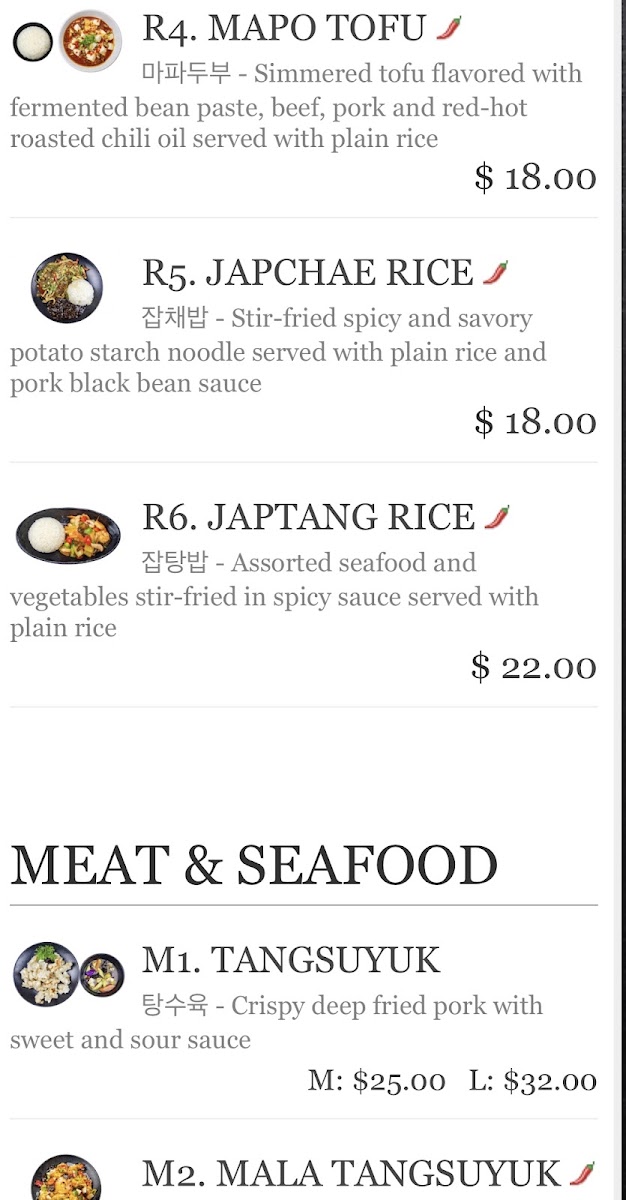This screenshot has width=626, height=1200.
Task: Open the M1. Tangsuyuk item
Action: tap(290, 961)
